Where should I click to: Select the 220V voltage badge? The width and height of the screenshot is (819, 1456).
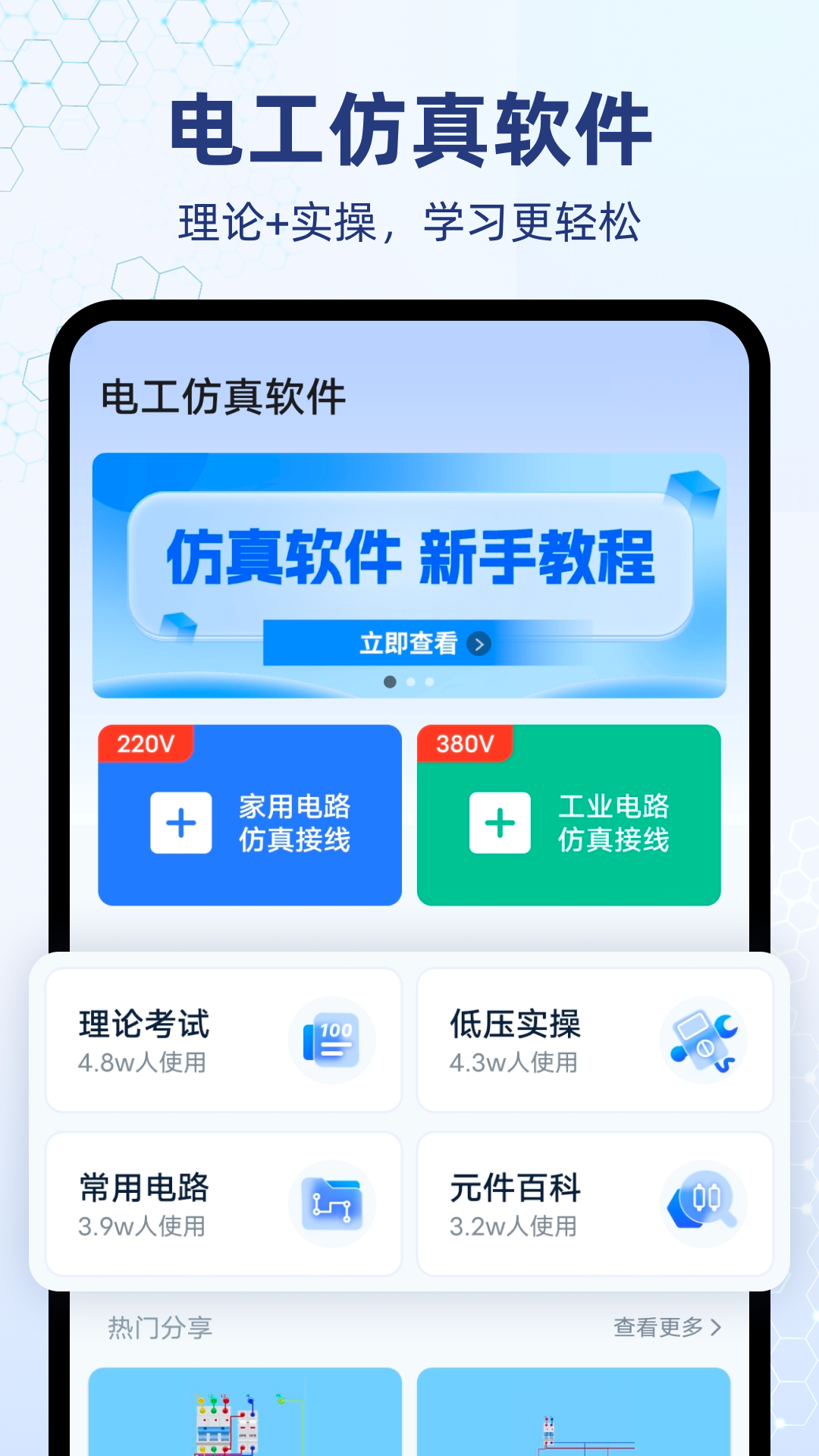pos(146,745)
